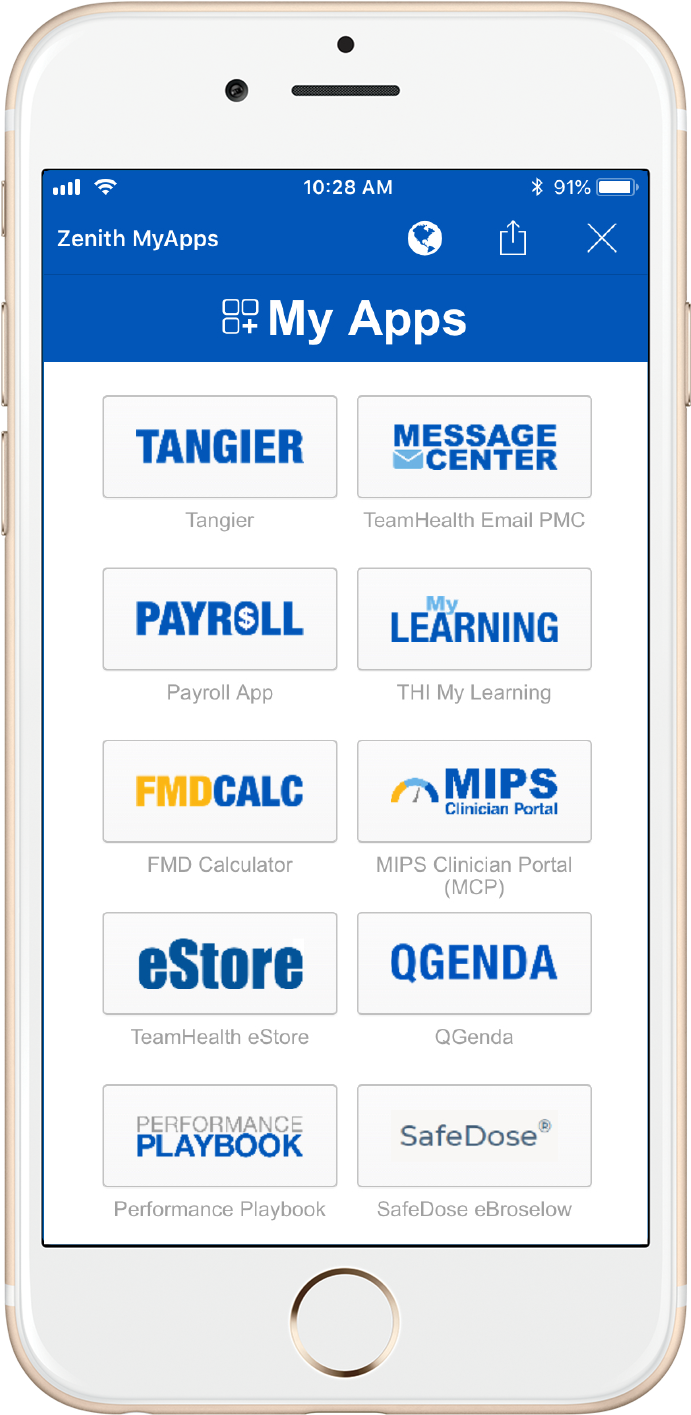
Task: Open the TeamHealth eStore tile
Action: pyautogui.click(x=220, y=963)
